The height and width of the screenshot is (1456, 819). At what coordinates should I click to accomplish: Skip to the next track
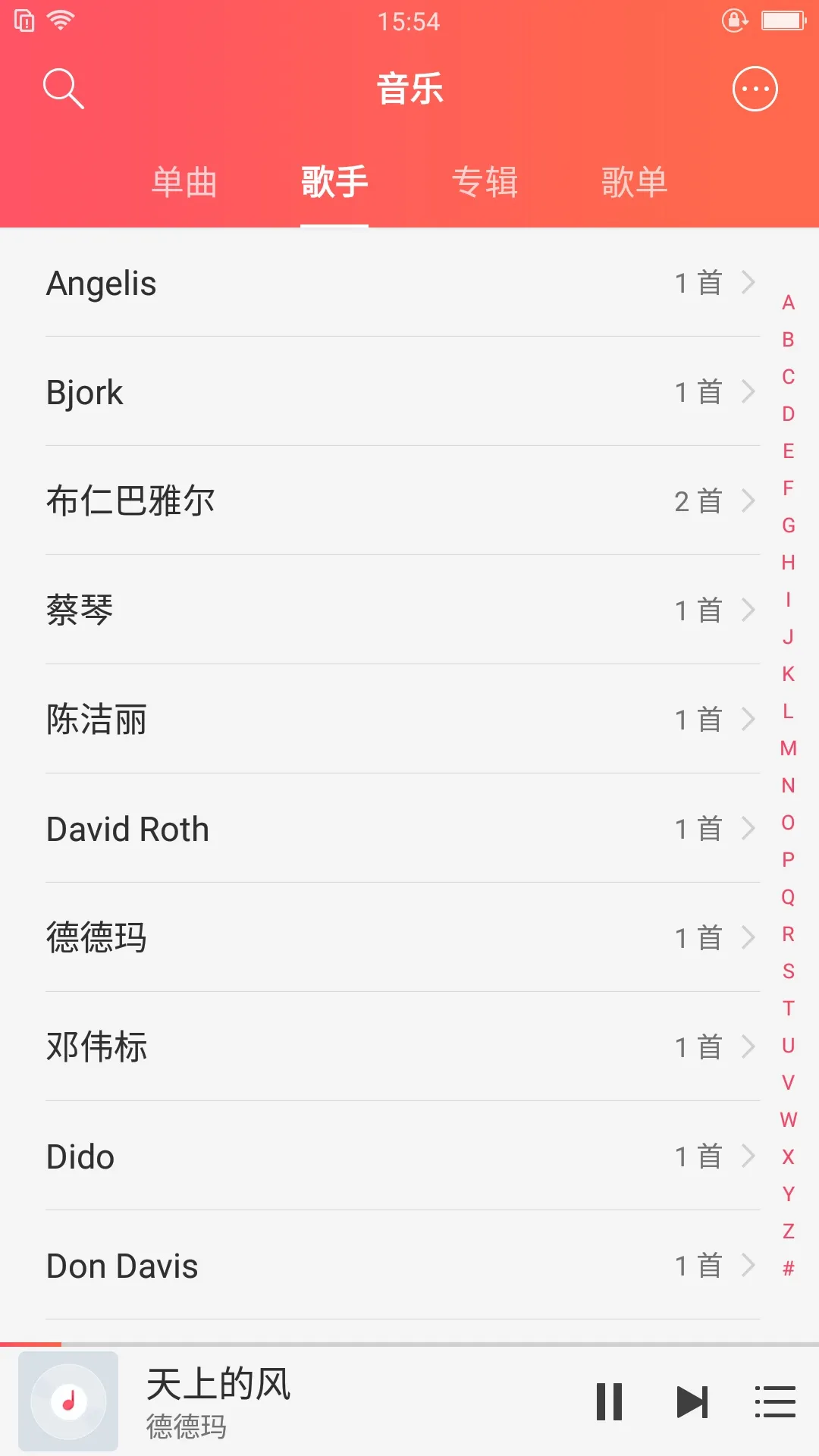[692, 1401]
